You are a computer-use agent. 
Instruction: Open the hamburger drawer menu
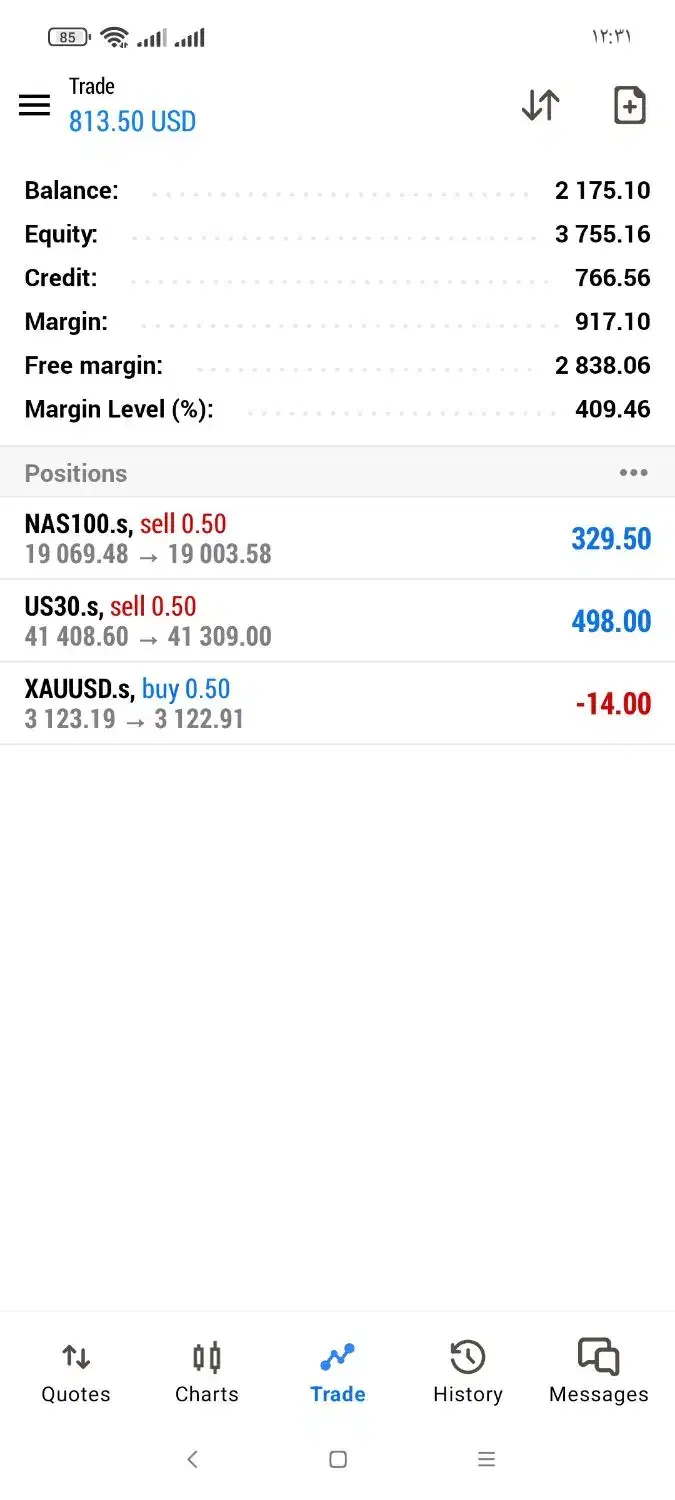pyautogui.click(x=34, y=105)
